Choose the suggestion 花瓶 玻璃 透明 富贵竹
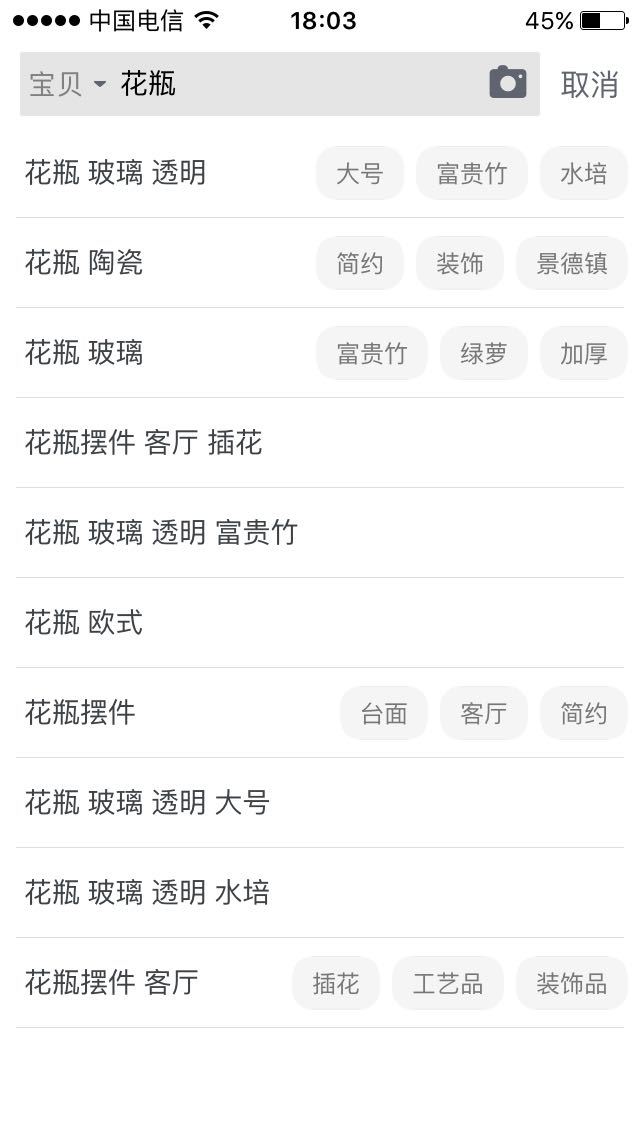640x1136 pixels. (x=161, y=533)
